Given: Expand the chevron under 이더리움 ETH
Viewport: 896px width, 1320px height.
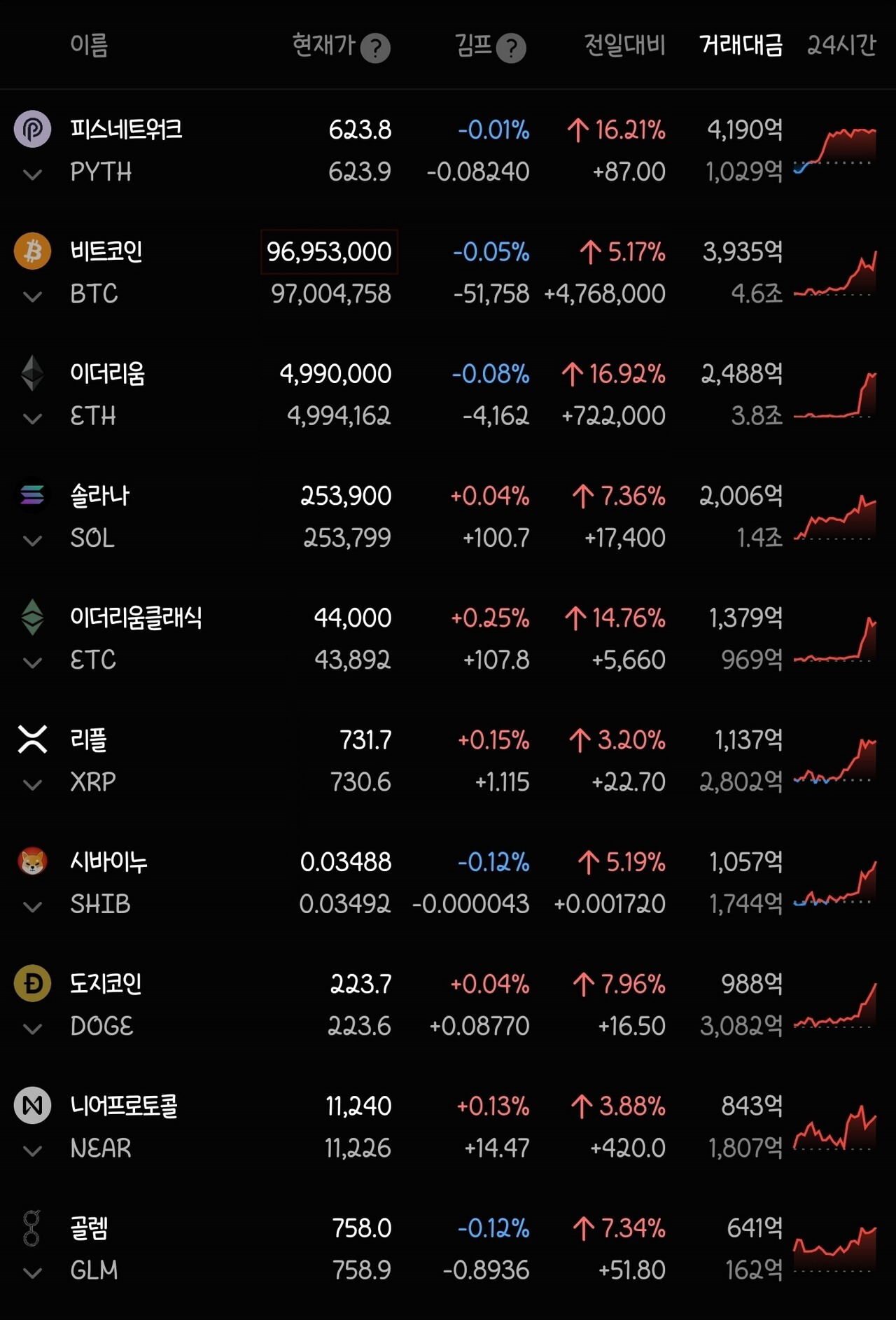Looking at the screenshot, I should (x=32, y=418).
